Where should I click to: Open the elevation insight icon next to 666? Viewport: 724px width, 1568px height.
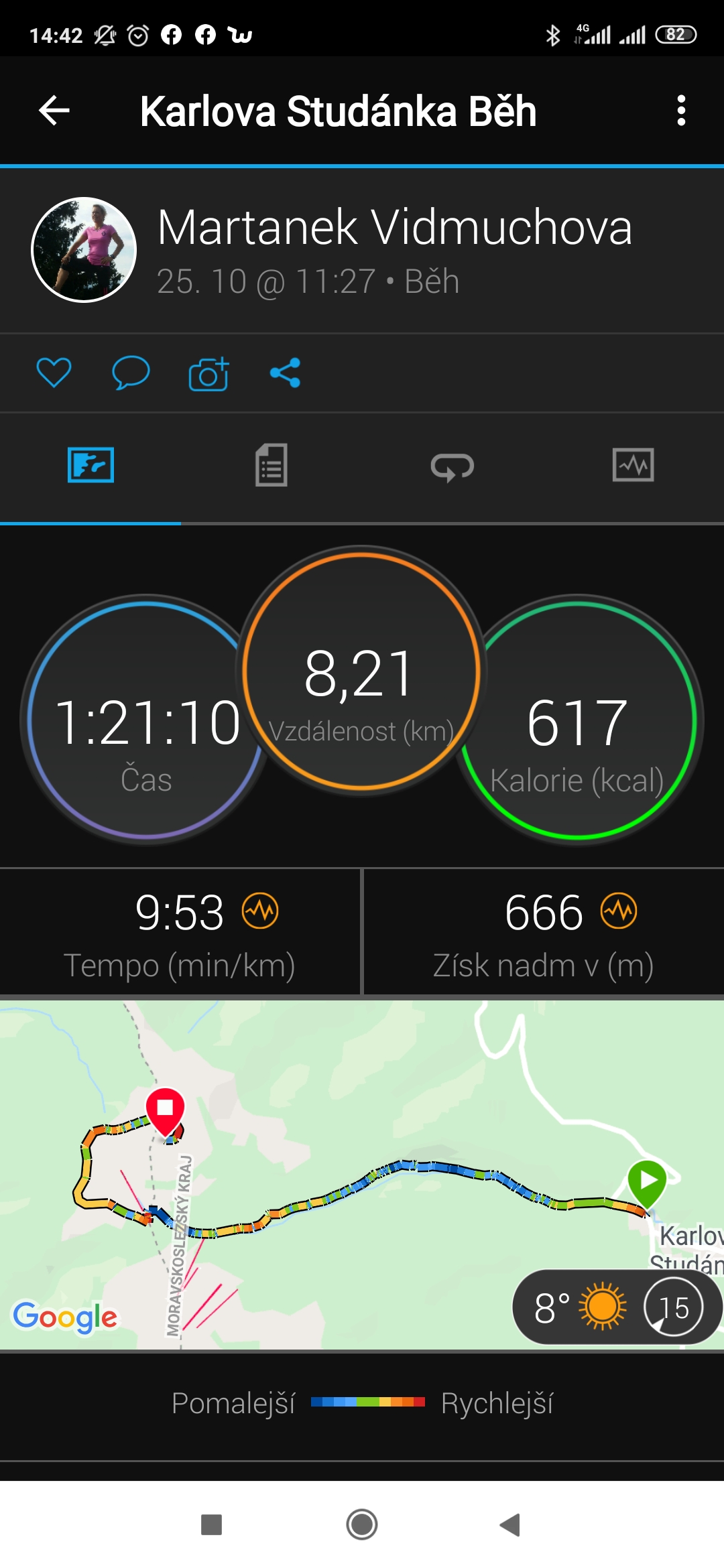click(619, 911)
